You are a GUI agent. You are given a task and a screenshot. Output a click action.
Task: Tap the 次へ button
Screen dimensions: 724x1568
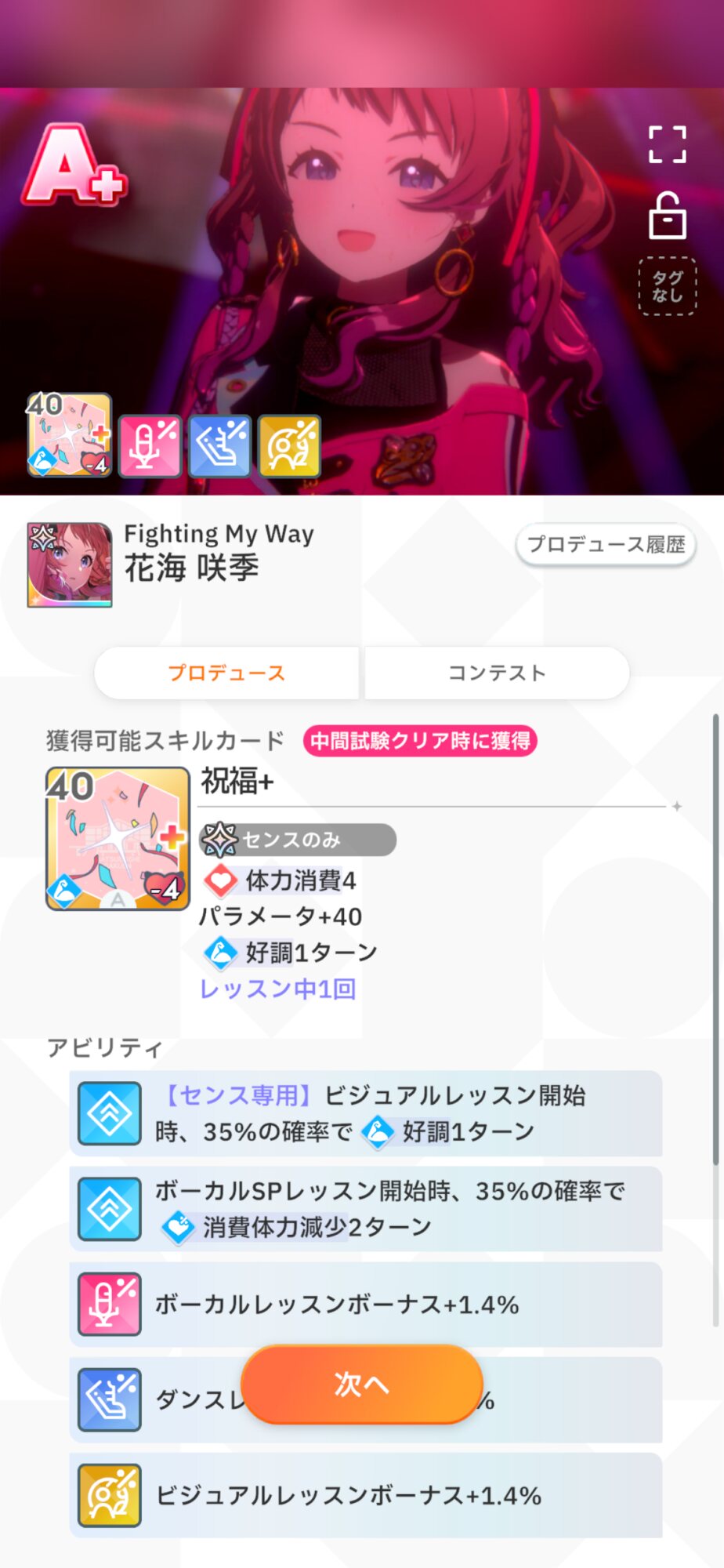[362, 1385]
